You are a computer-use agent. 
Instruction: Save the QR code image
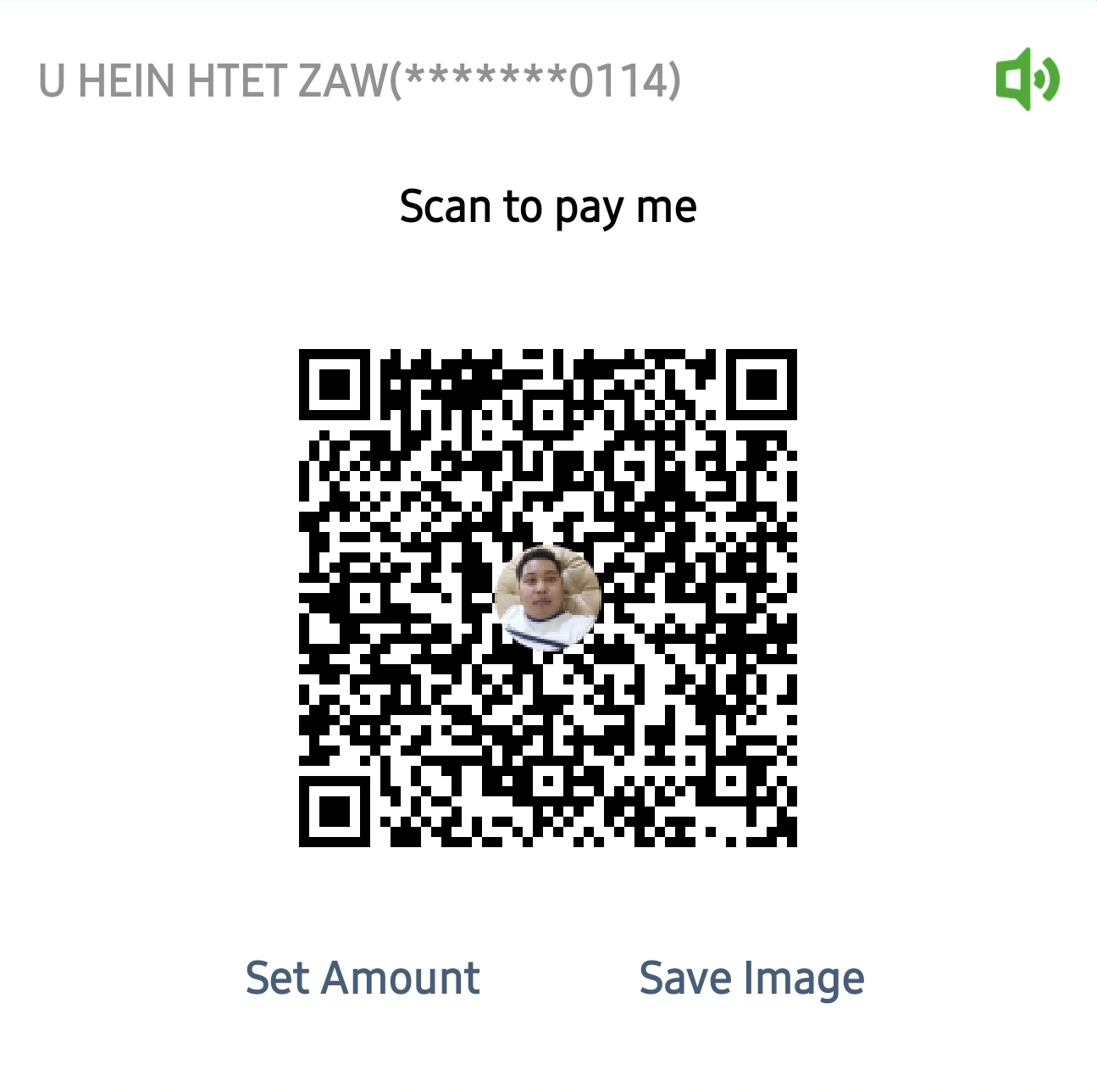coord(751,978)
